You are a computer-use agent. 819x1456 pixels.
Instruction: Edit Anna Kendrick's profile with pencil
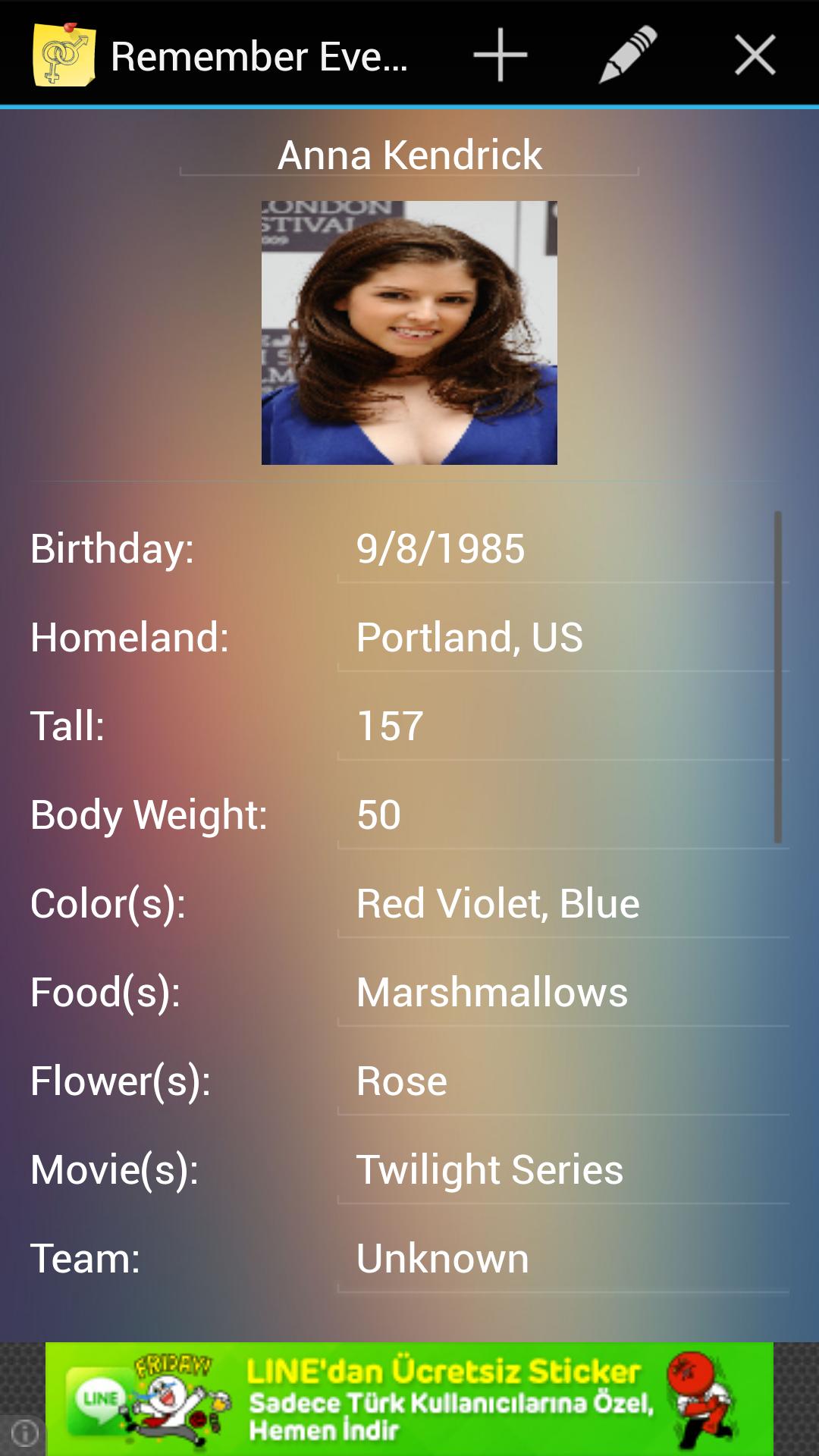[x=627, y=55]
